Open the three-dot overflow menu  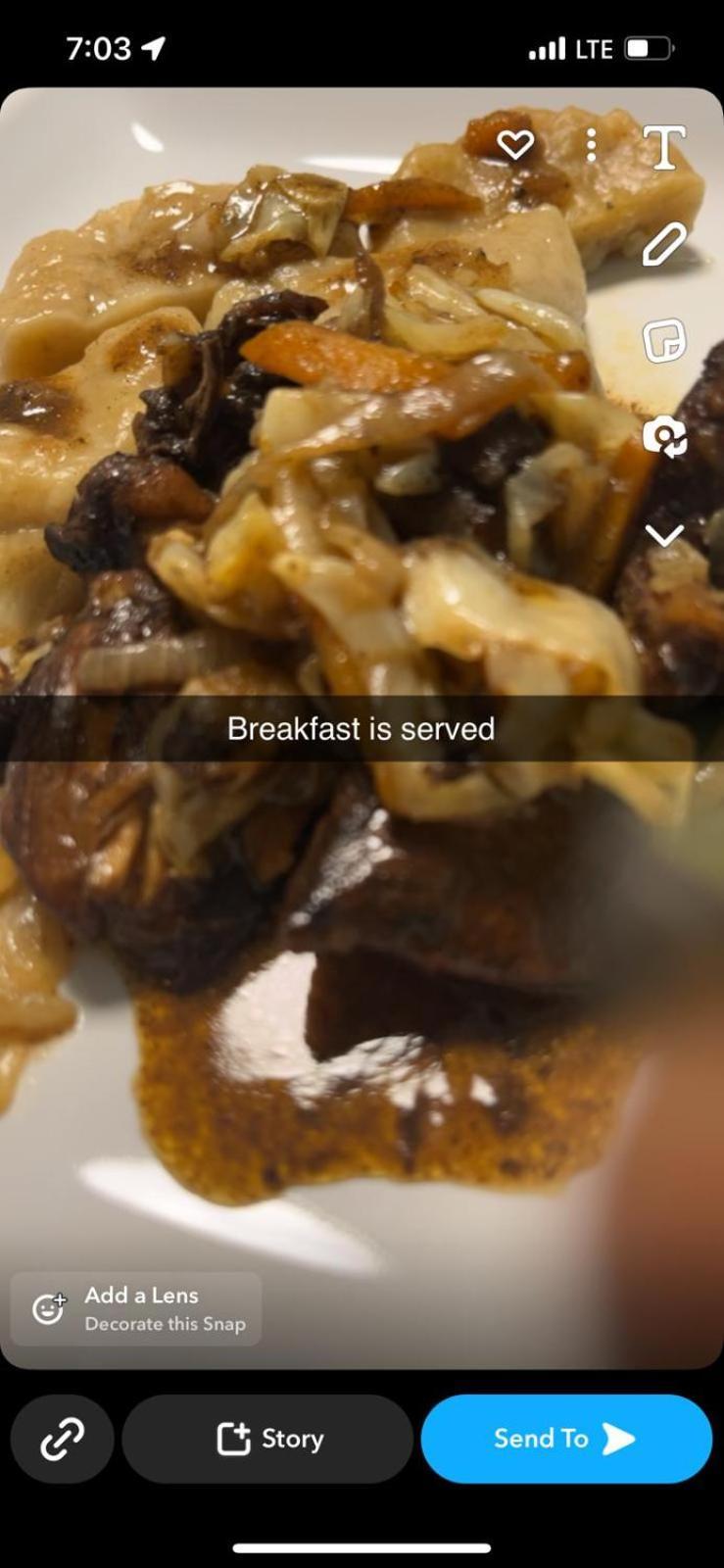(x=591, y=145)
